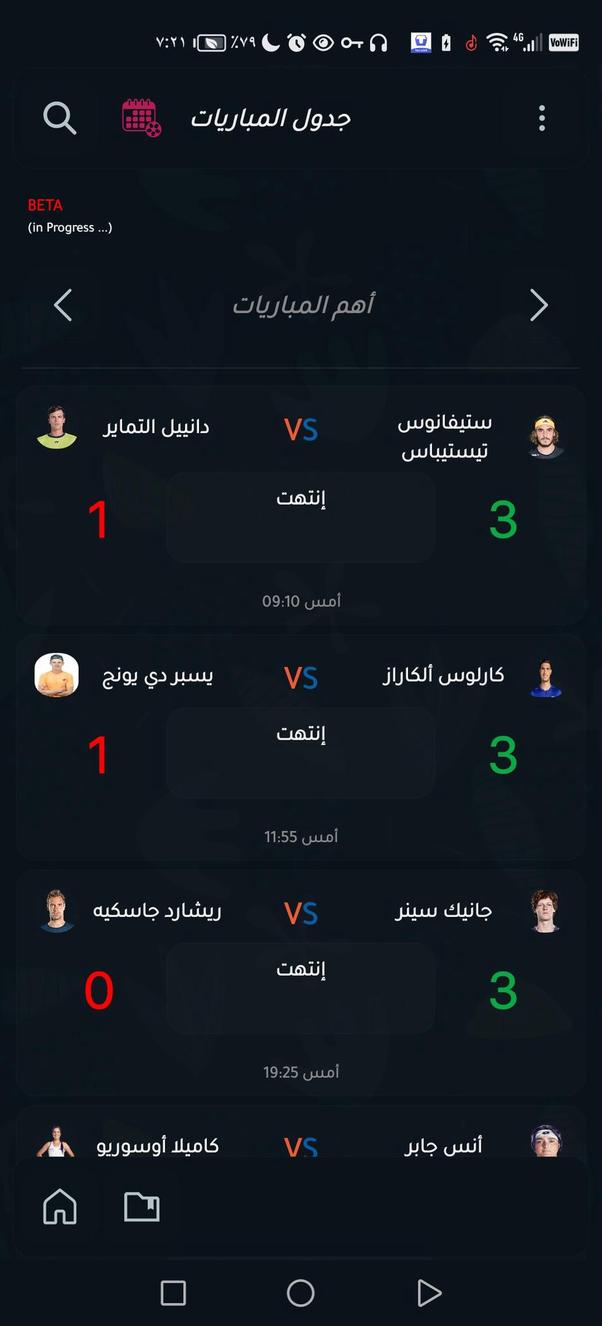
Task: Open recent apps with the square button
Action: pyautogui.click(x=173, y=1293)
